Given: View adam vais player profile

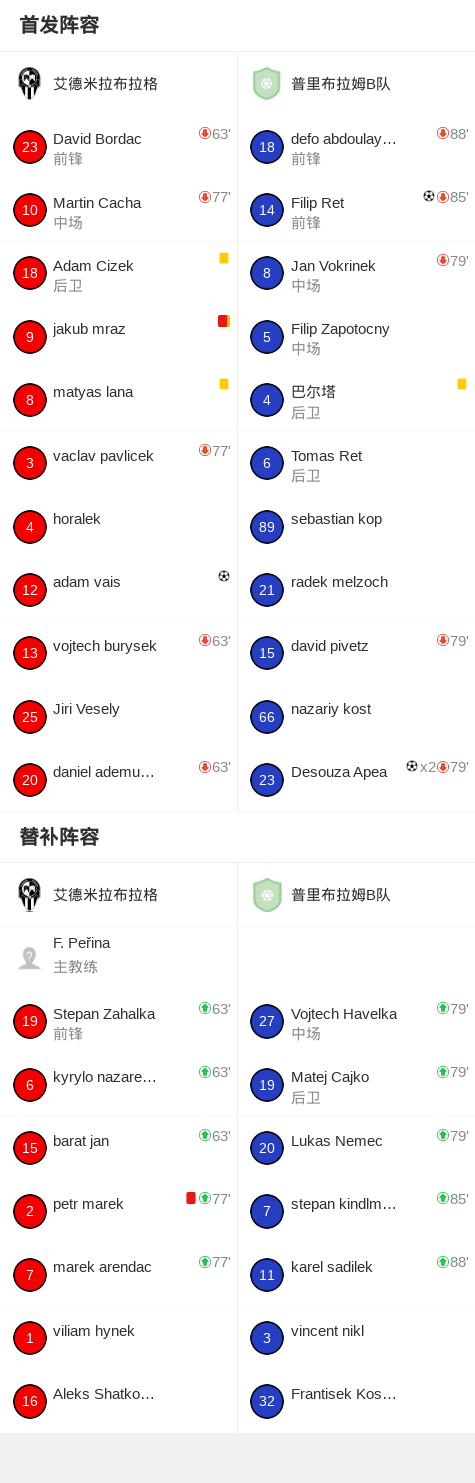Looking at the screenshot, I should click(x=118, y=590).
